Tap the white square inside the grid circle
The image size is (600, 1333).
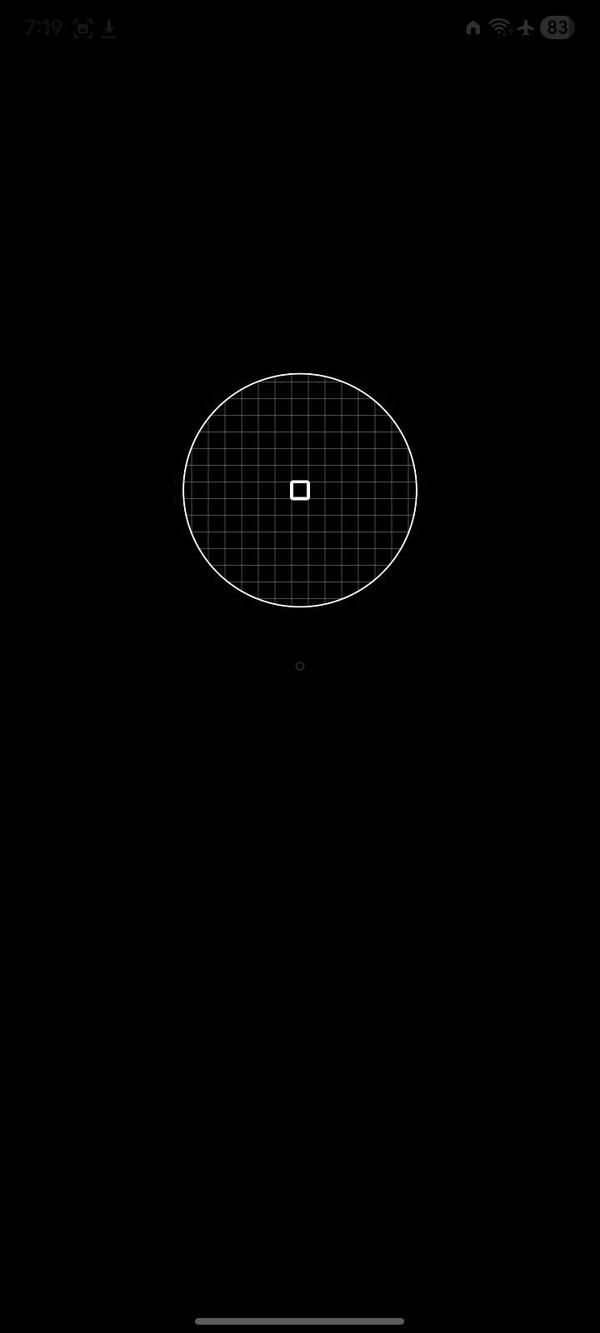coord(300,490)
